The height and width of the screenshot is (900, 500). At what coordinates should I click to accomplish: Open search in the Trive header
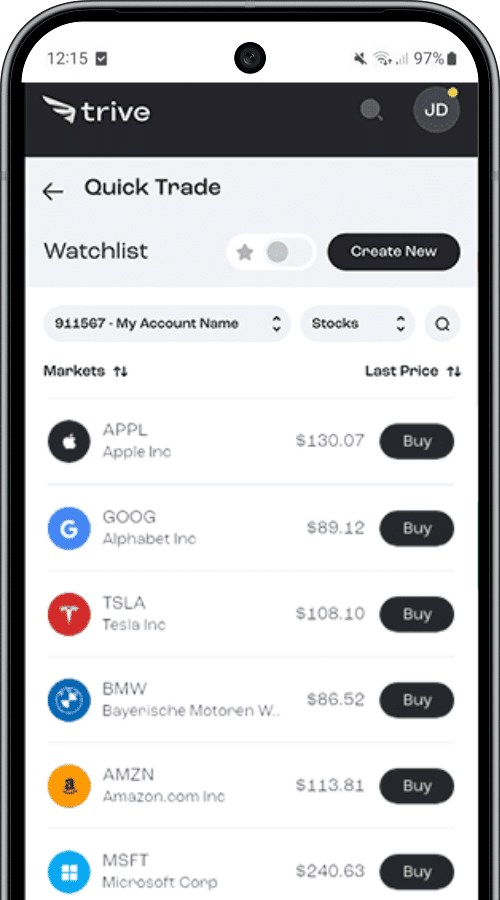click(371, 110)
